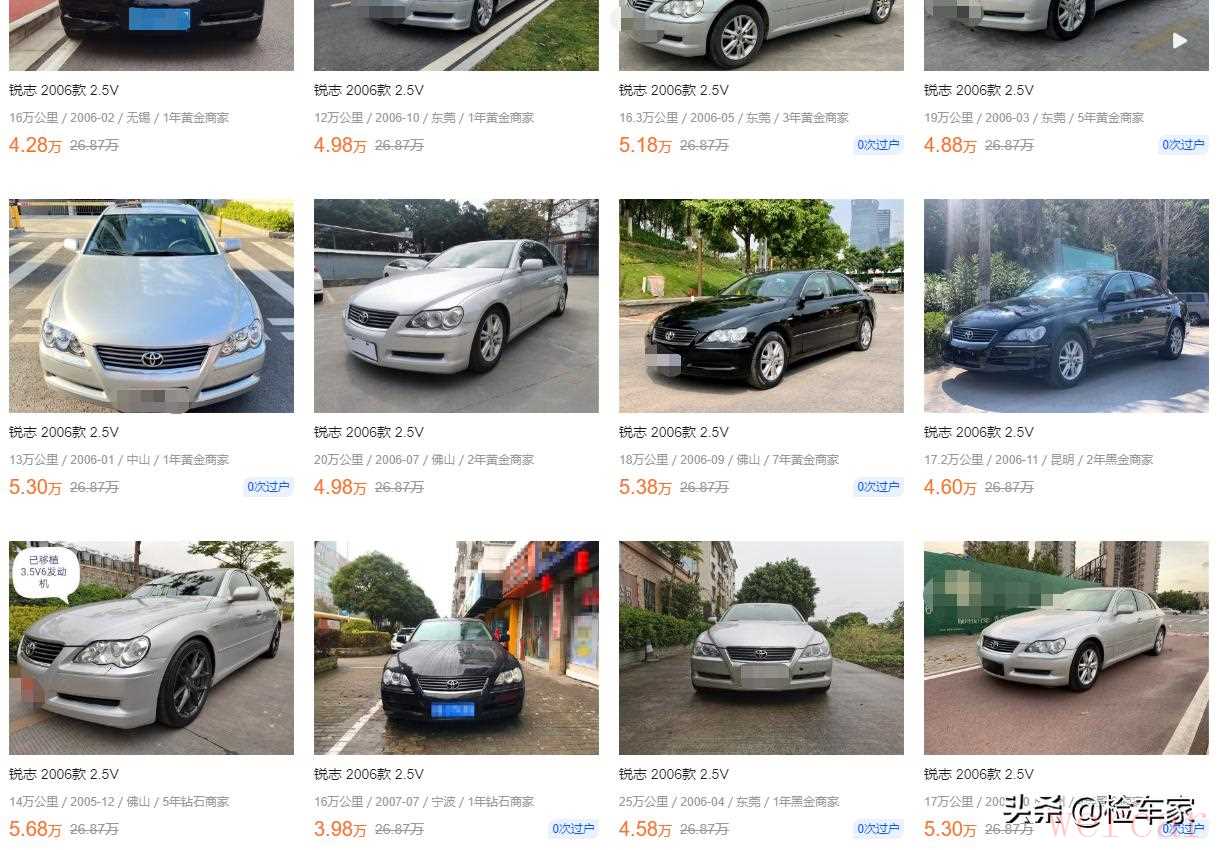Open the 宁波 listing priced 3.98万
Viewport: 1220px width, 850px height.
coord(456,648)
